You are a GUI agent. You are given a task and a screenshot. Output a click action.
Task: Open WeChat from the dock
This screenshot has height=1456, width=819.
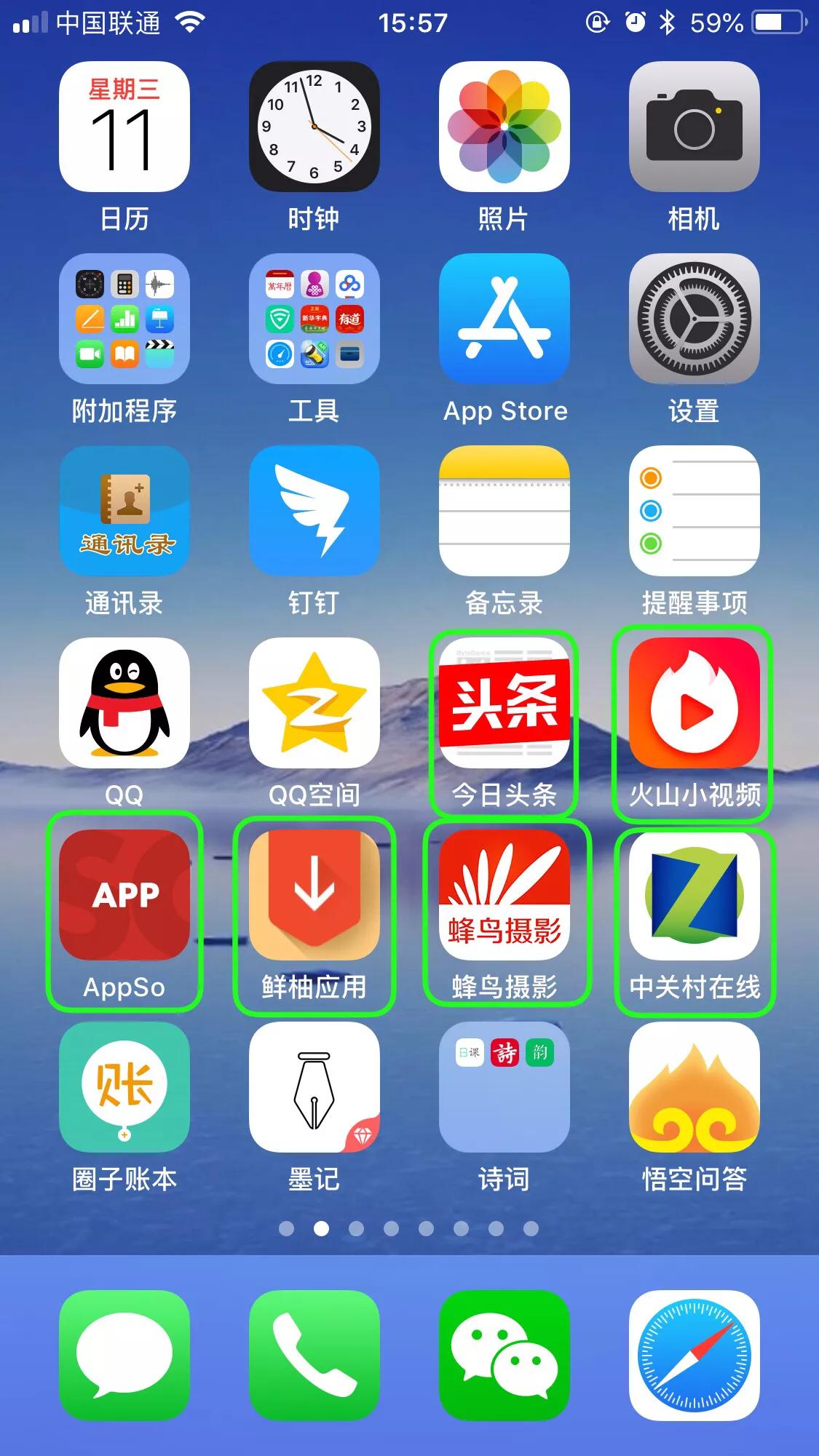point(504,1355)
